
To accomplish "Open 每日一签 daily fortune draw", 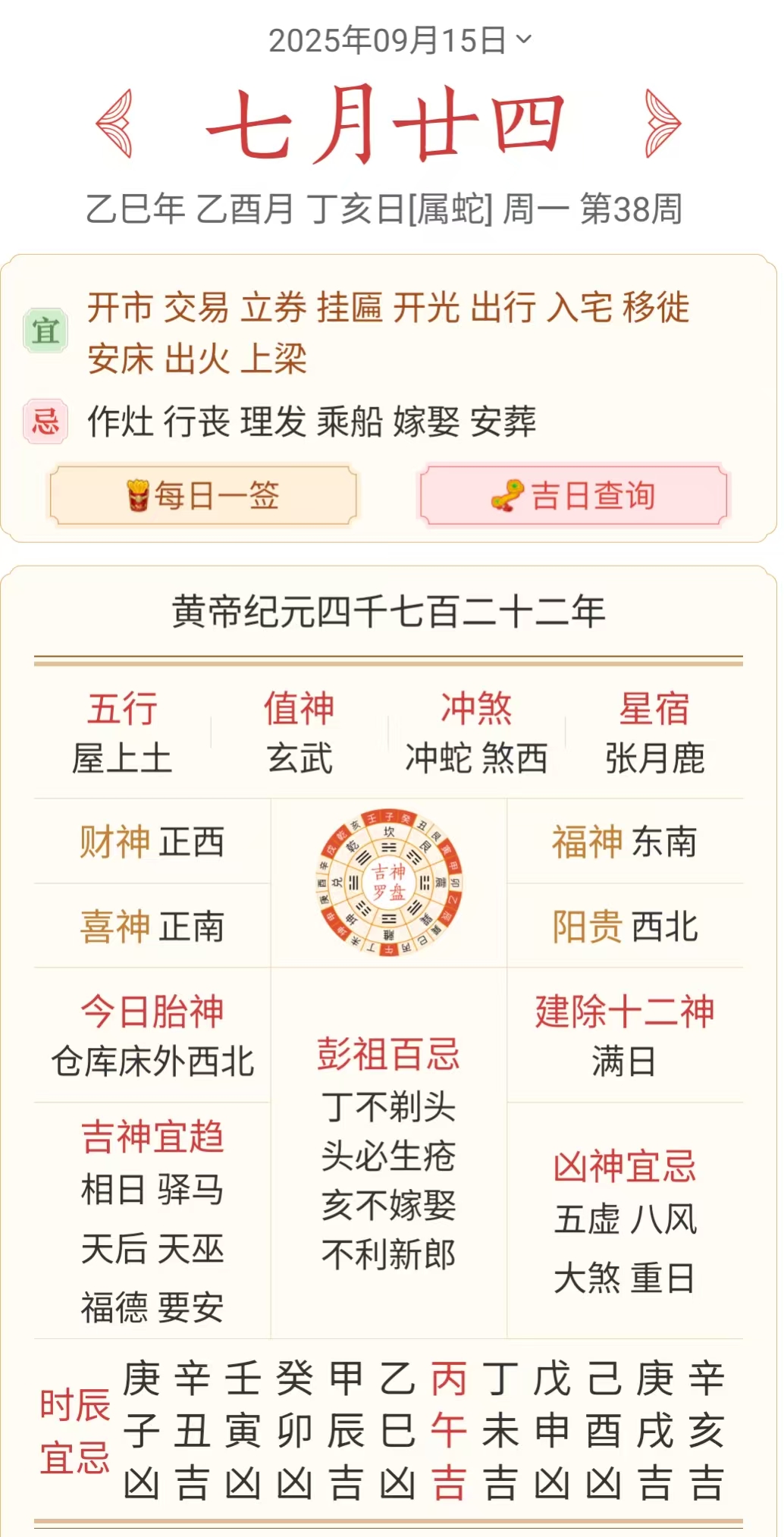I will coord(203,496).
